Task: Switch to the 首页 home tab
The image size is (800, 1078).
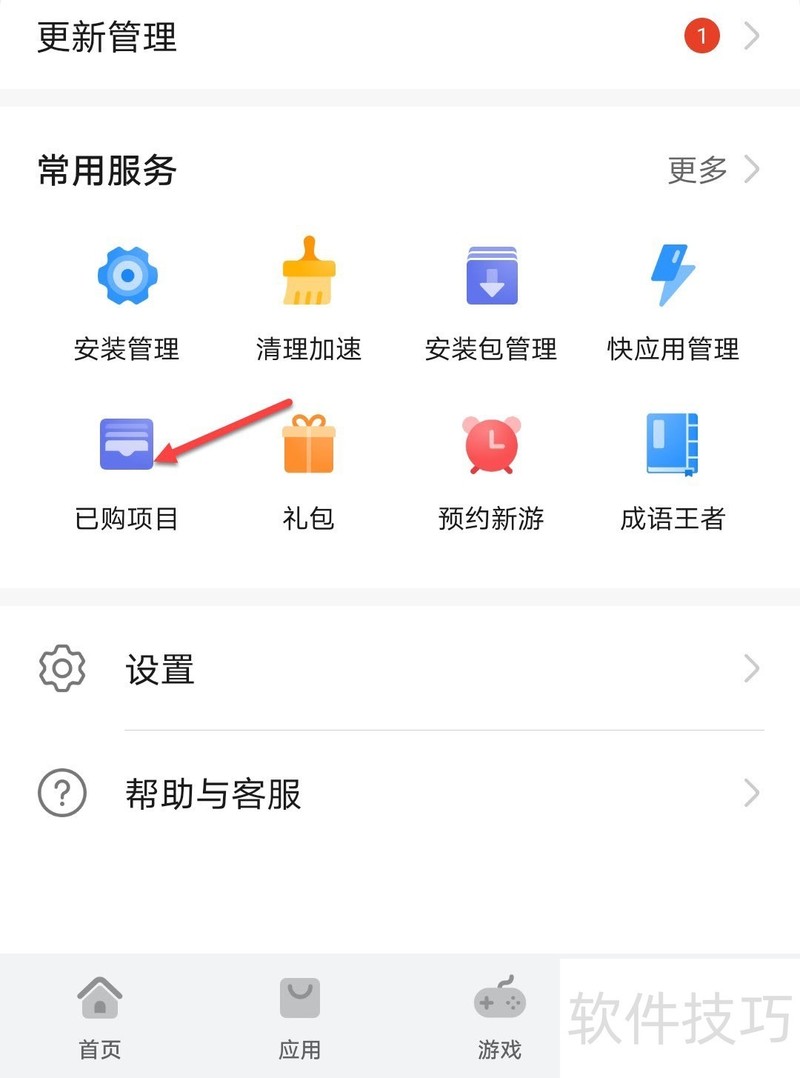Action: click(100, 1016)
